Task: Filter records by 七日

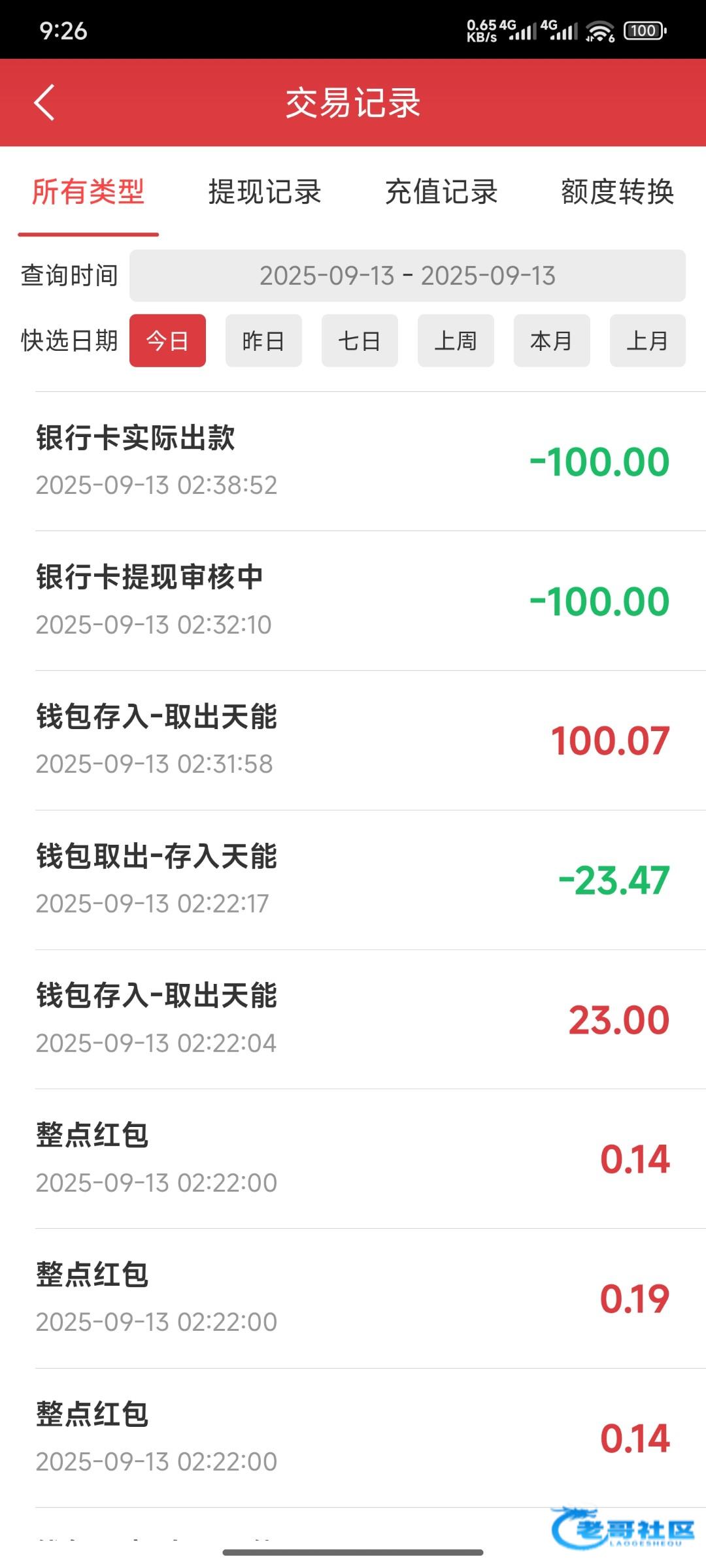Action: pyautogui.click(x=360, y=340)
